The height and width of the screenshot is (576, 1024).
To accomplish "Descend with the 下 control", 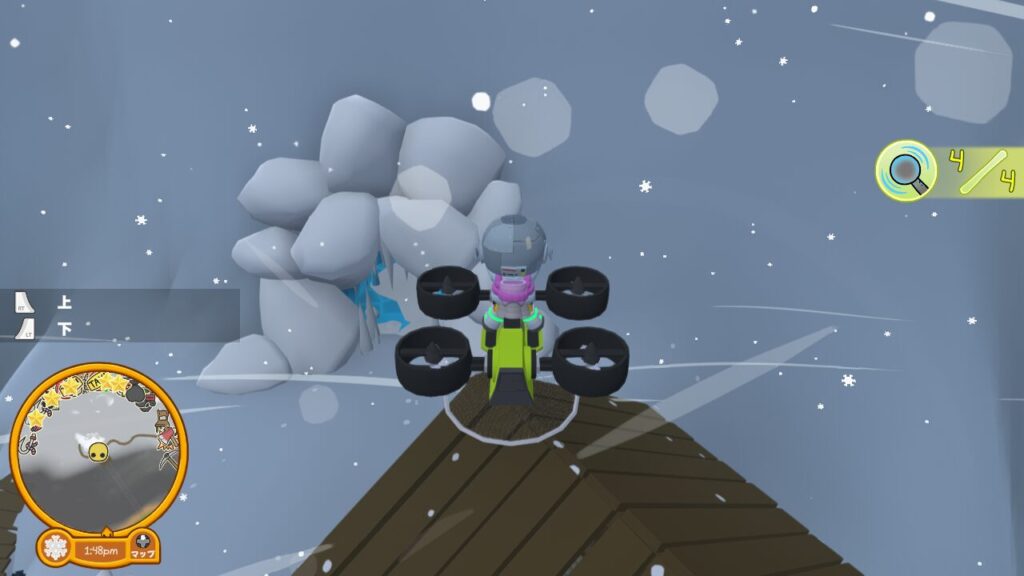I will (x=62, y=329).
